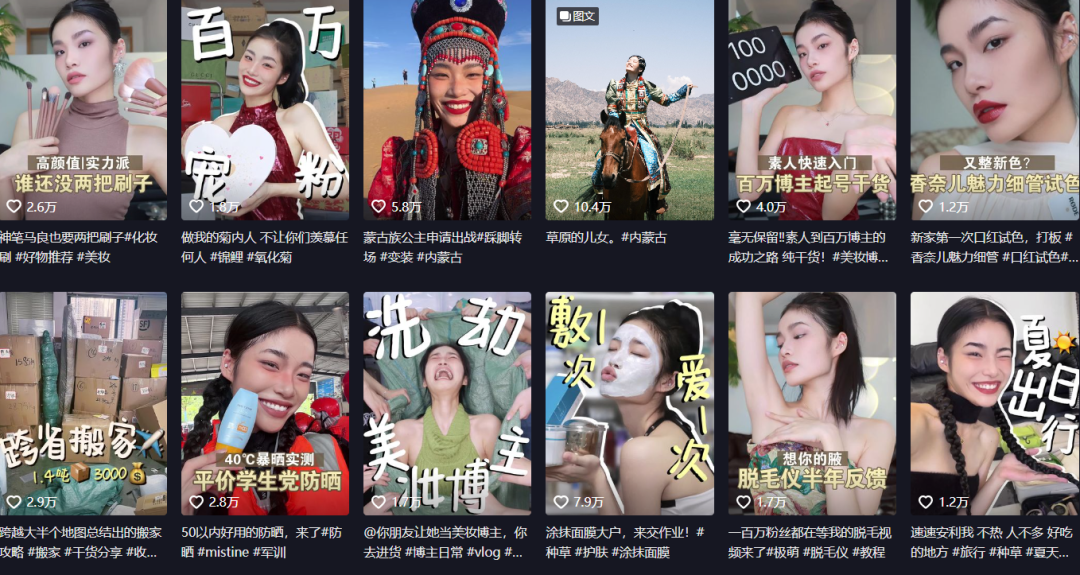Play the 平价学生党防晒 video
Screen dimensions: 1080x575
(x=264, y=400)
